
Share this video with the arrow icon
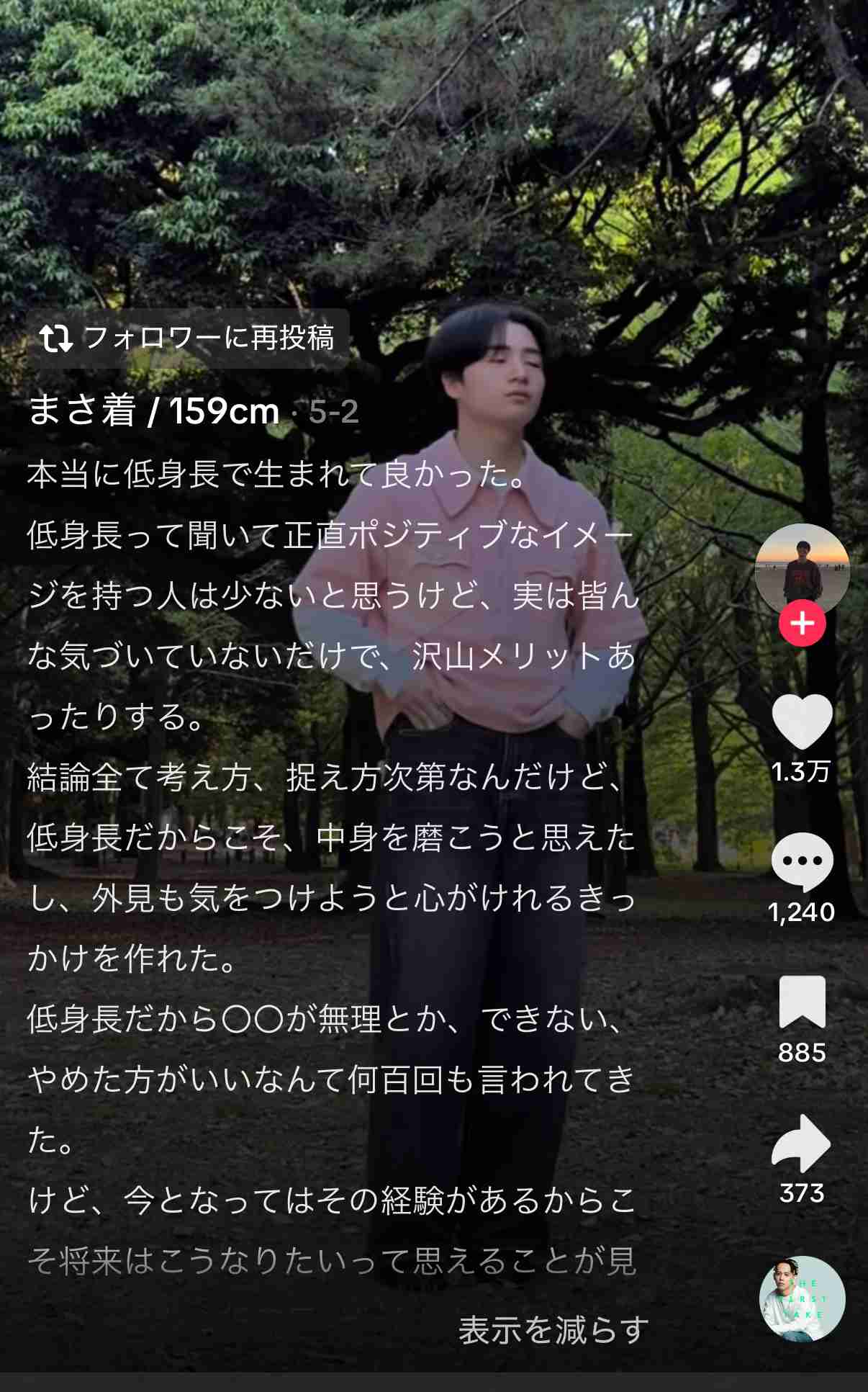coord(801,1144)
